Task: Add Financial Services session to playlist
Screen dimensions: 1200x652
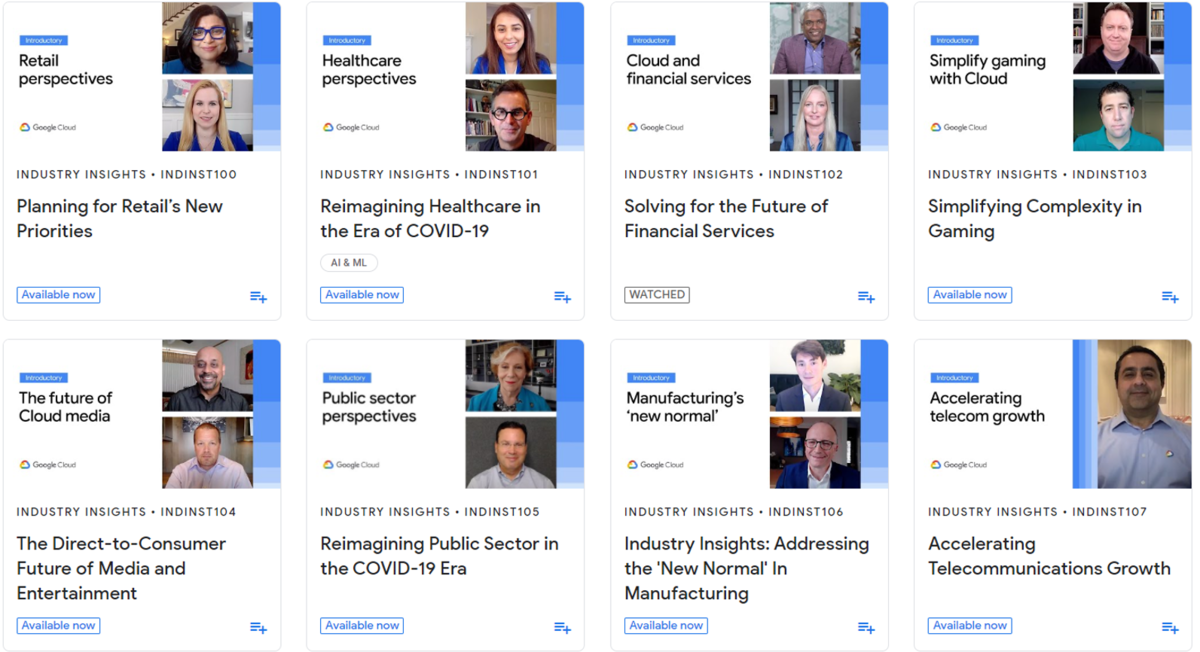Action: point(866,296)
